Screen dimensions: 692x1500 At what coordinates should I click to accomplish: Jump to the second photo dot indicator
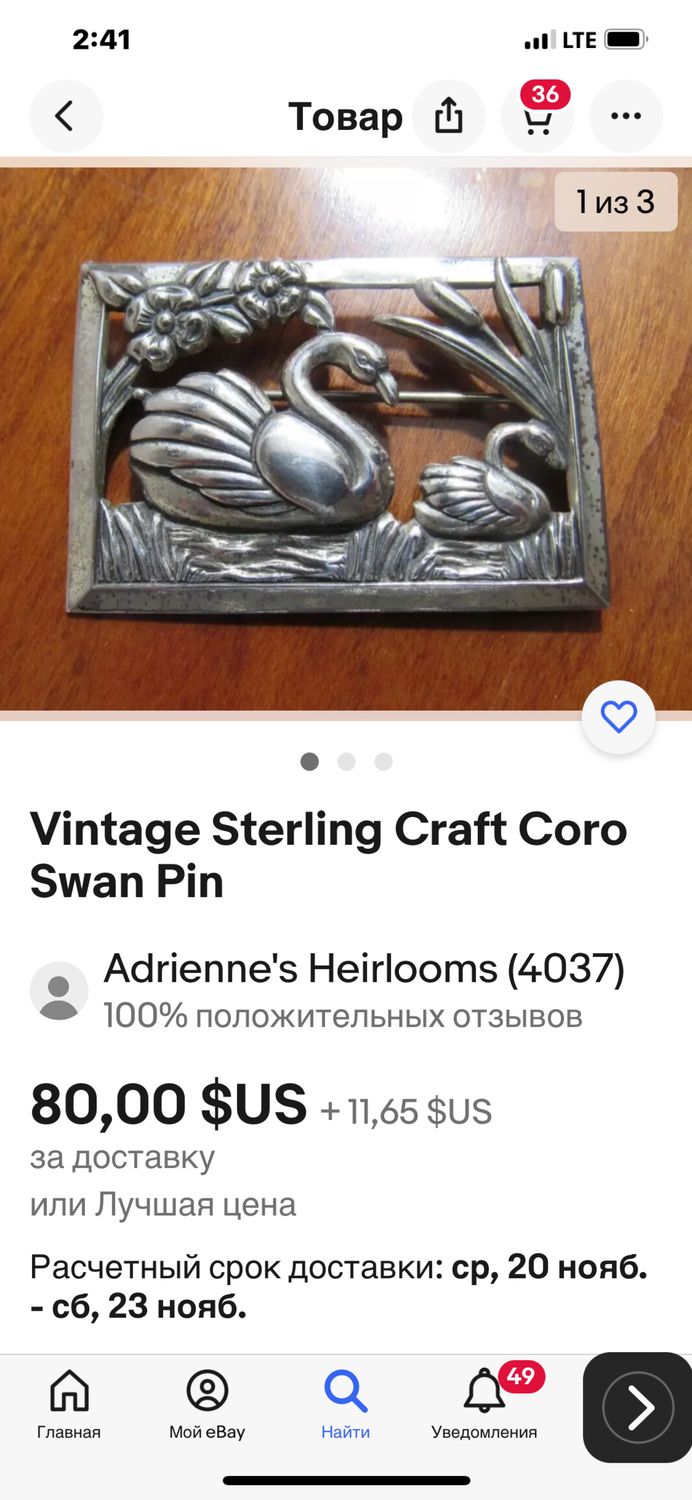pyautogui.click(x=347, y=762)
